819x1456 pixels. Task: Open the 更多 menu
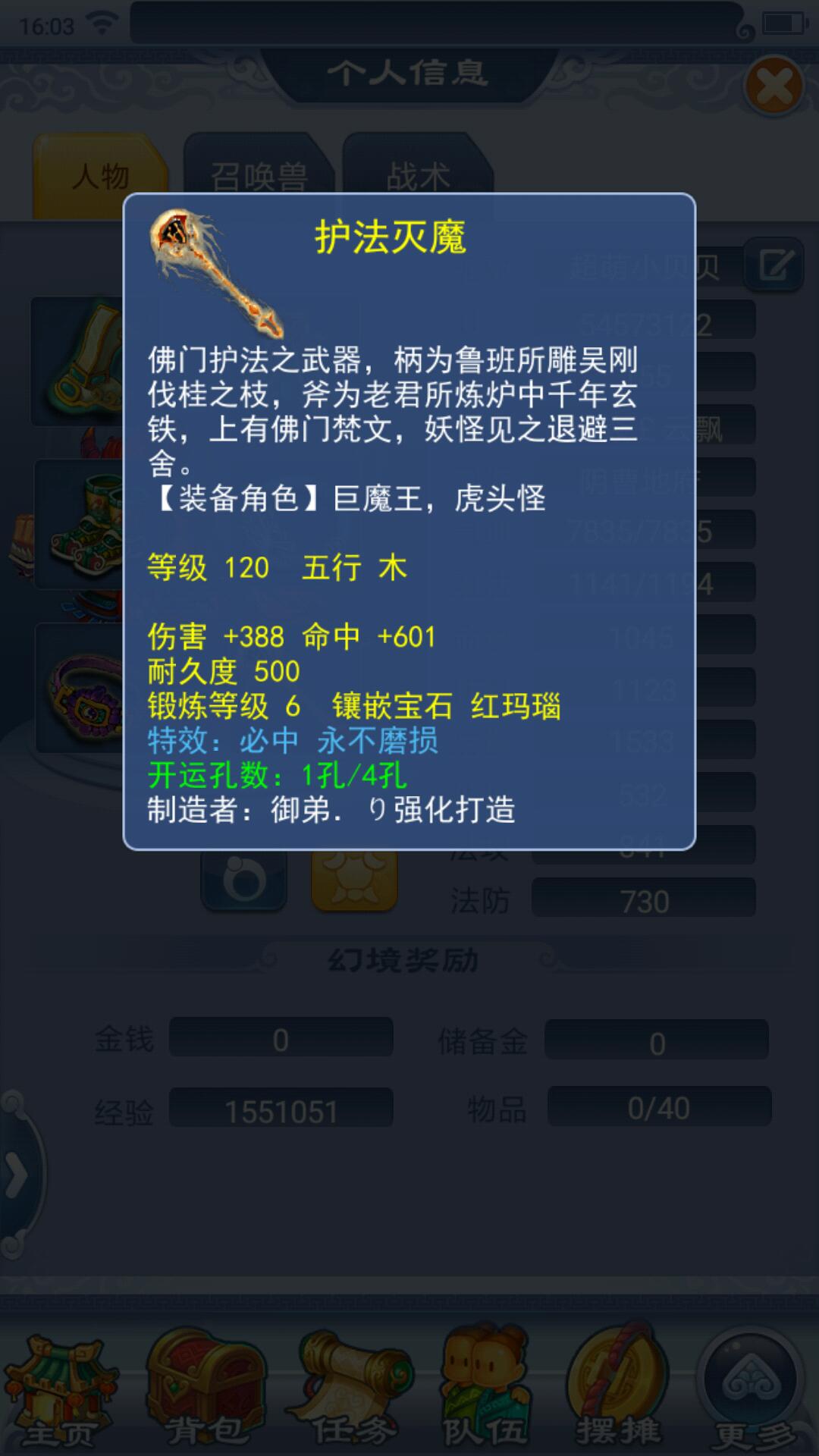point(751,1389)
